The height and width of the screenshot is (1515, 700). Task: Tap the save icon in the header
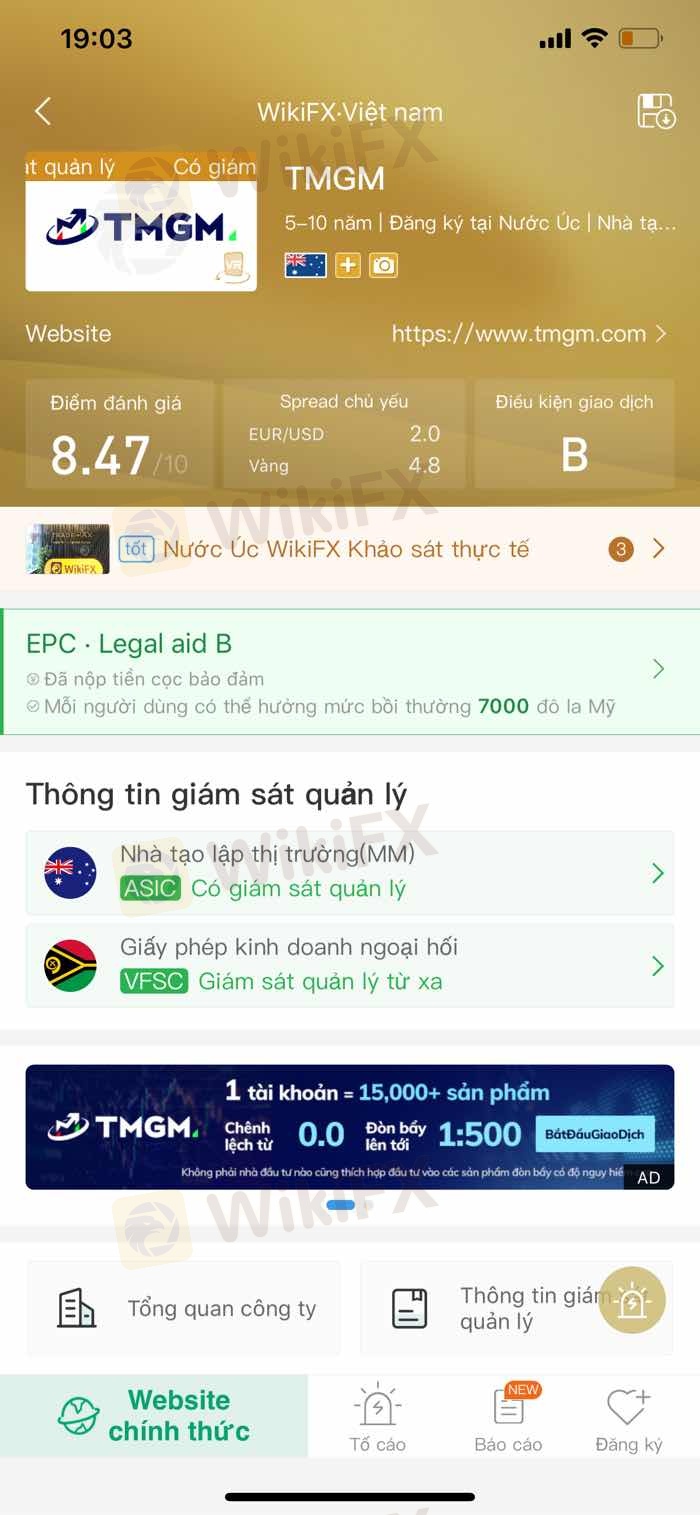tap(656, 111)
